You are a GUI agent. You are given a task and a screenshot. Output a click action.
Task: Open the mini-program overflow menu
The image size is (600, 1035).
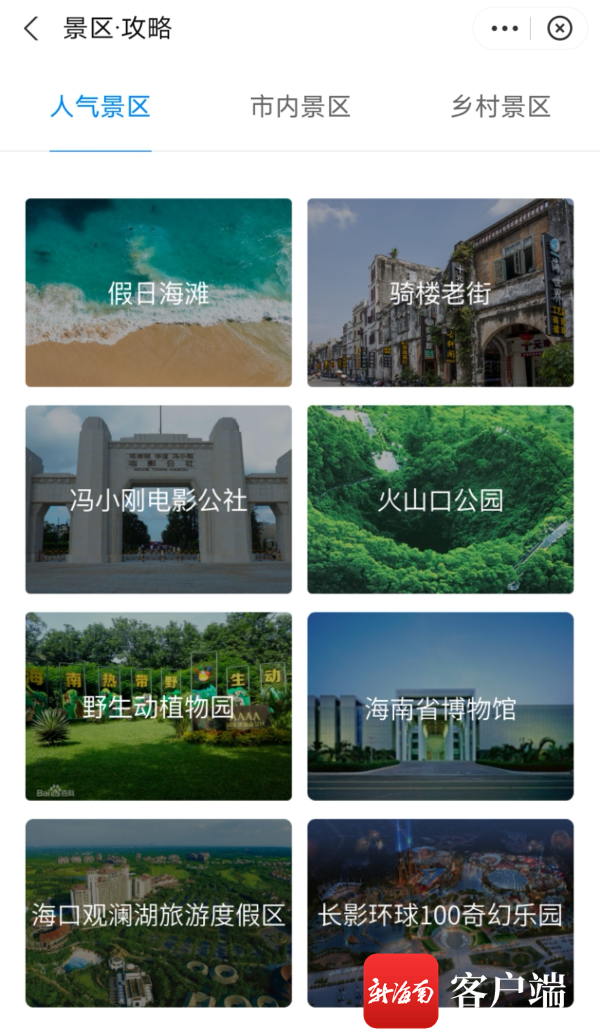coord(505,29)
